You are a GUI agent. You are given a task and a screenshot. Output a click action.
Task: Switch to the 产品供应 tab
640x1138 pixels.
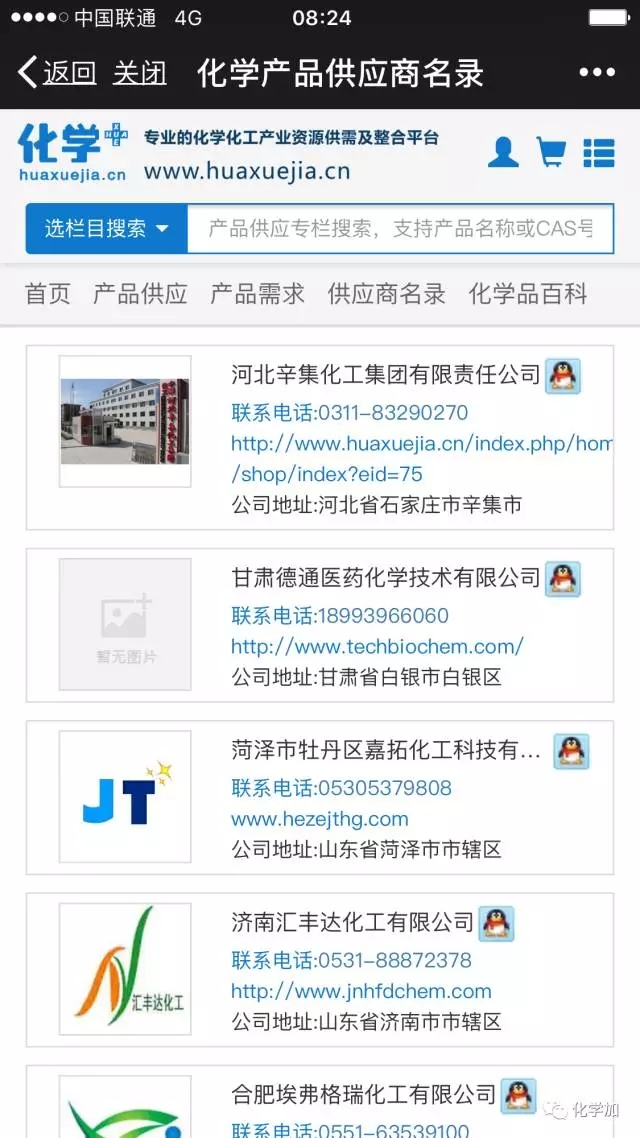(x=140, y=294)
